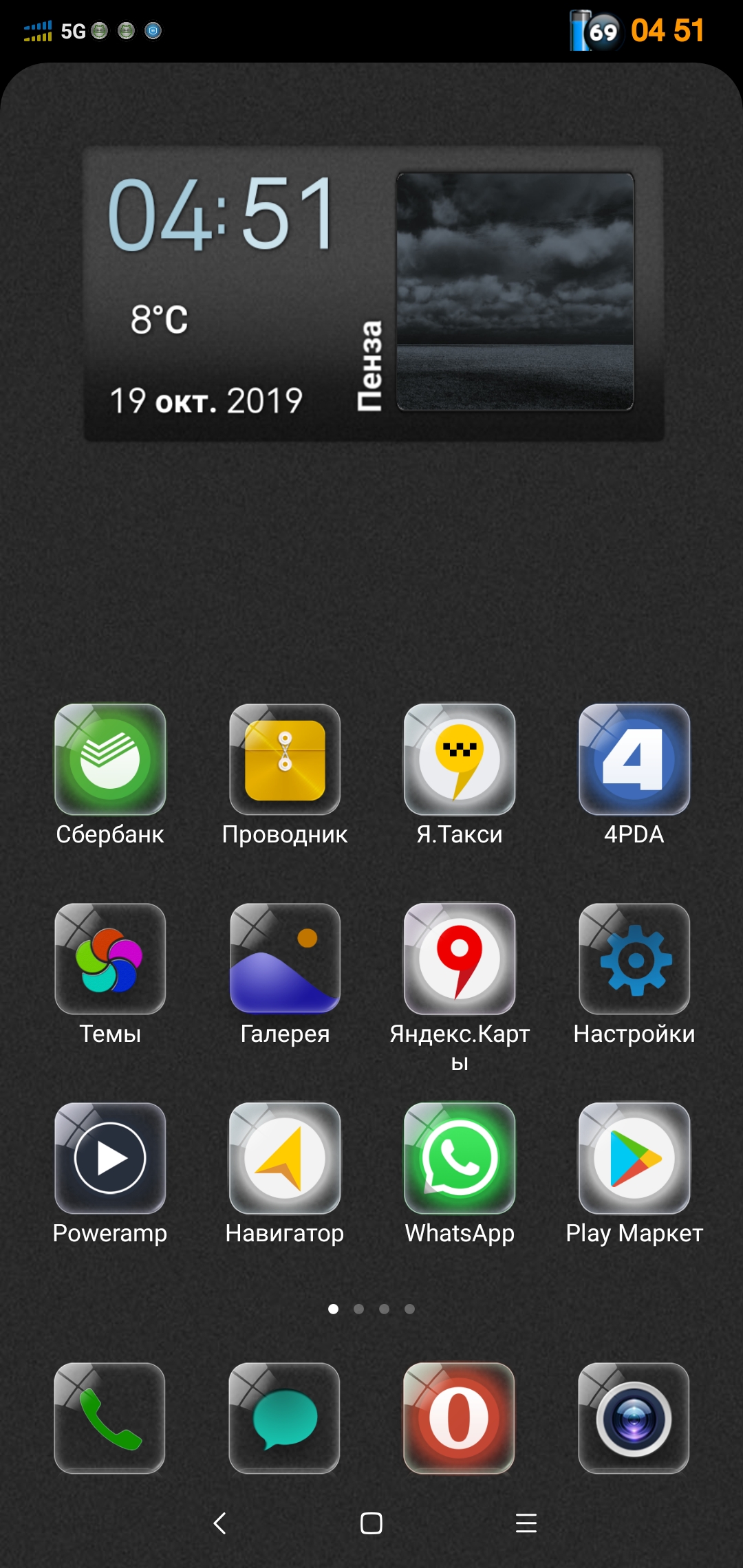The width and height of the screenshot is (743, 1568).
Task: Open Я.Такси app
Action: (x=460, y=759)
